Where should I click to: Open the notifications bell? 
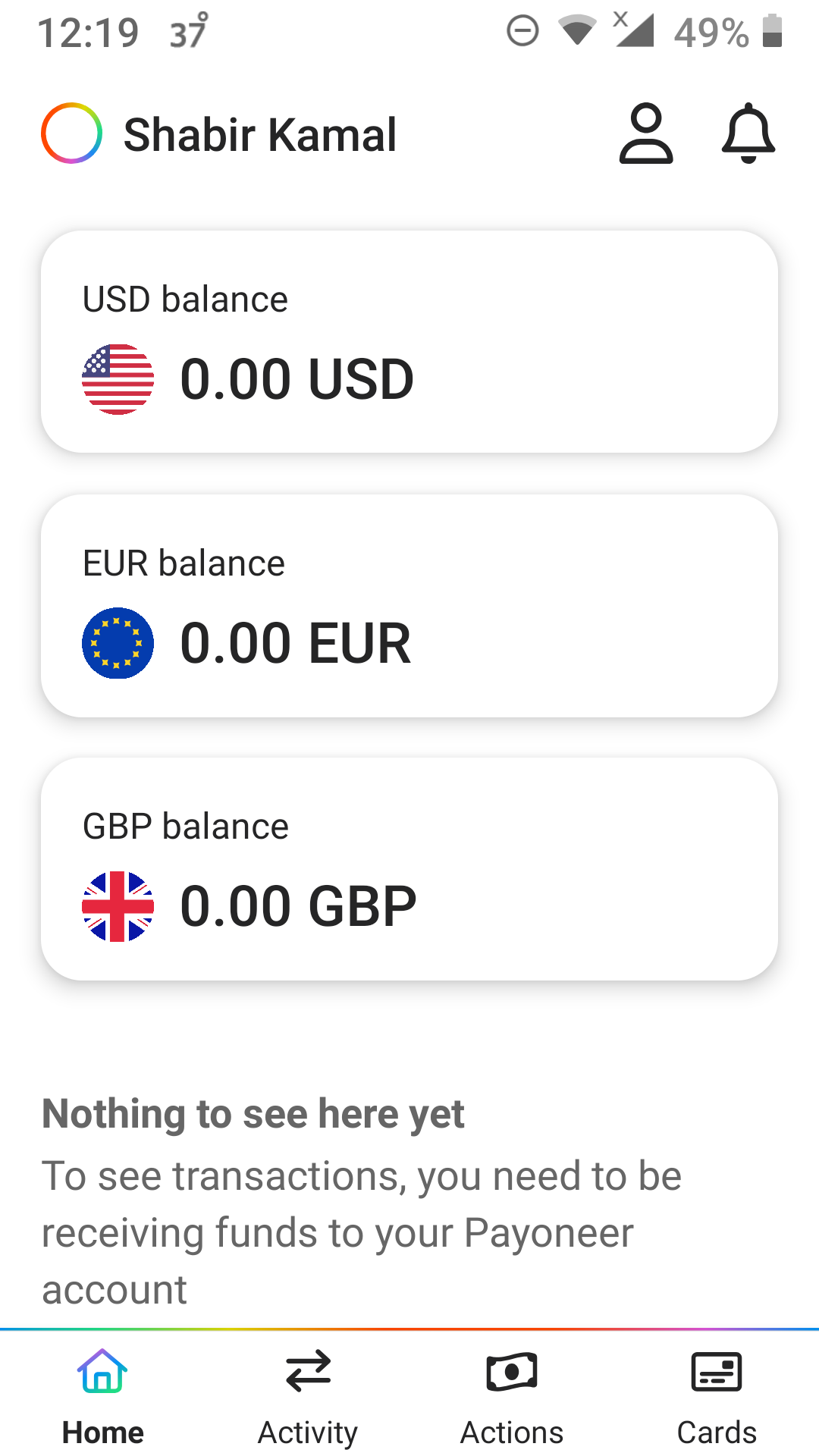(748, 134)
